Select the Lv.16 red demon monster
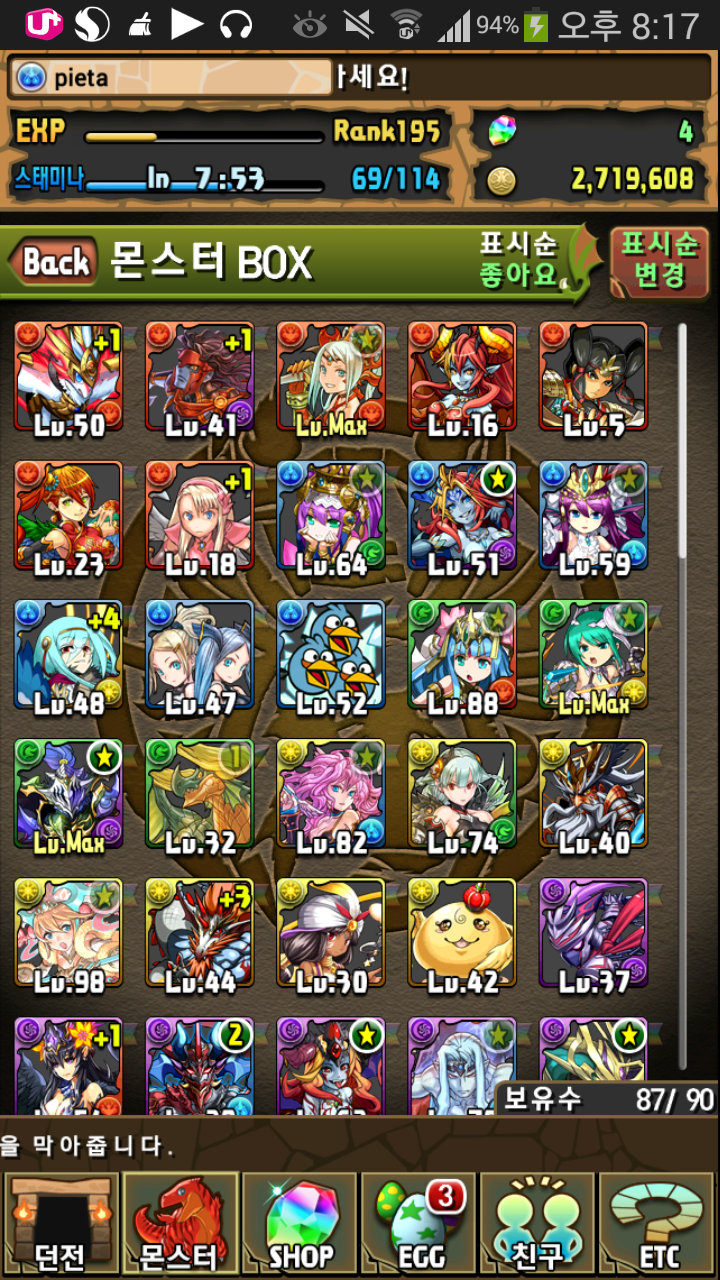Viewport: 720px width, 1280px height. tap(462, 379)
